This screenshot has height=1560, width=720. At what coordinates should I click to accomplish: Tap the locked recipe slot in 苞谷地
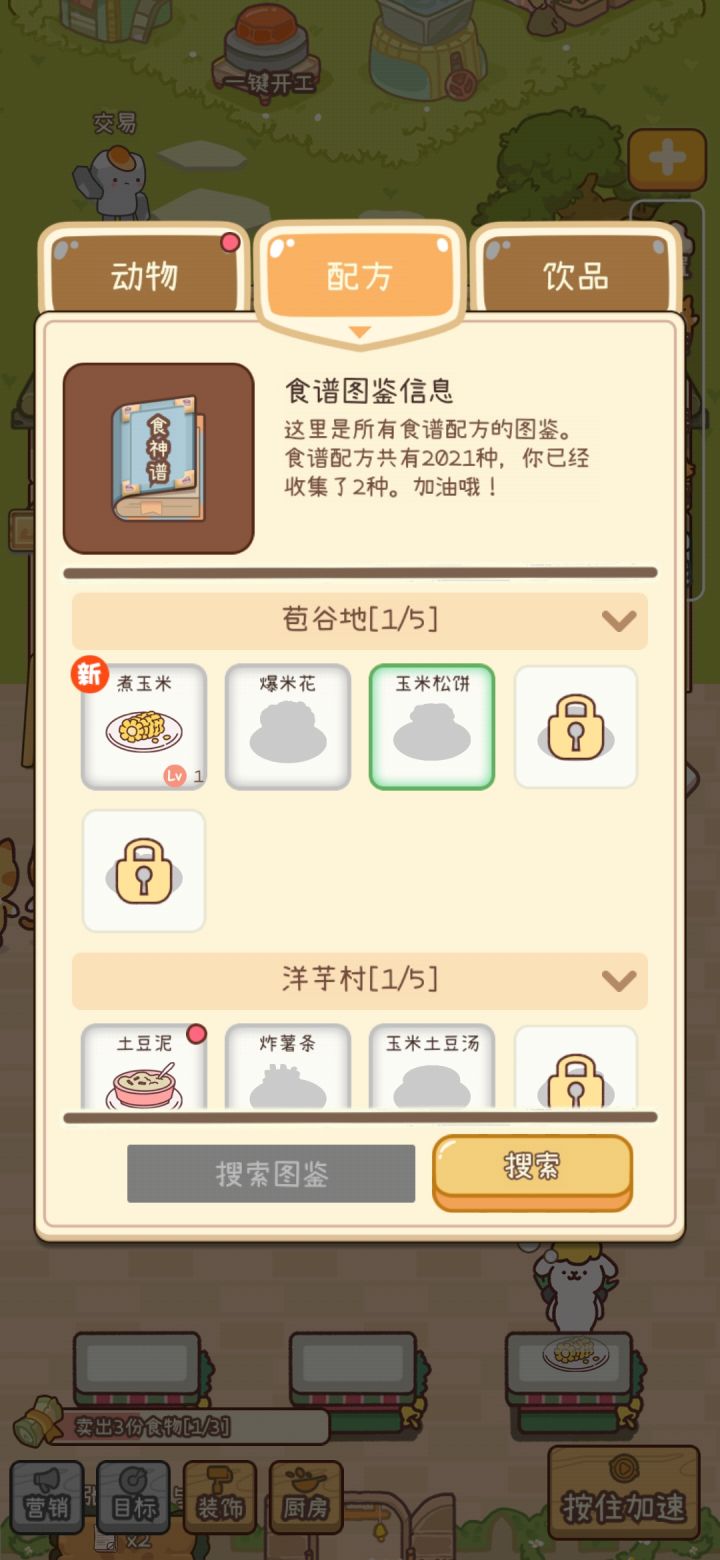tap(575, 727)
